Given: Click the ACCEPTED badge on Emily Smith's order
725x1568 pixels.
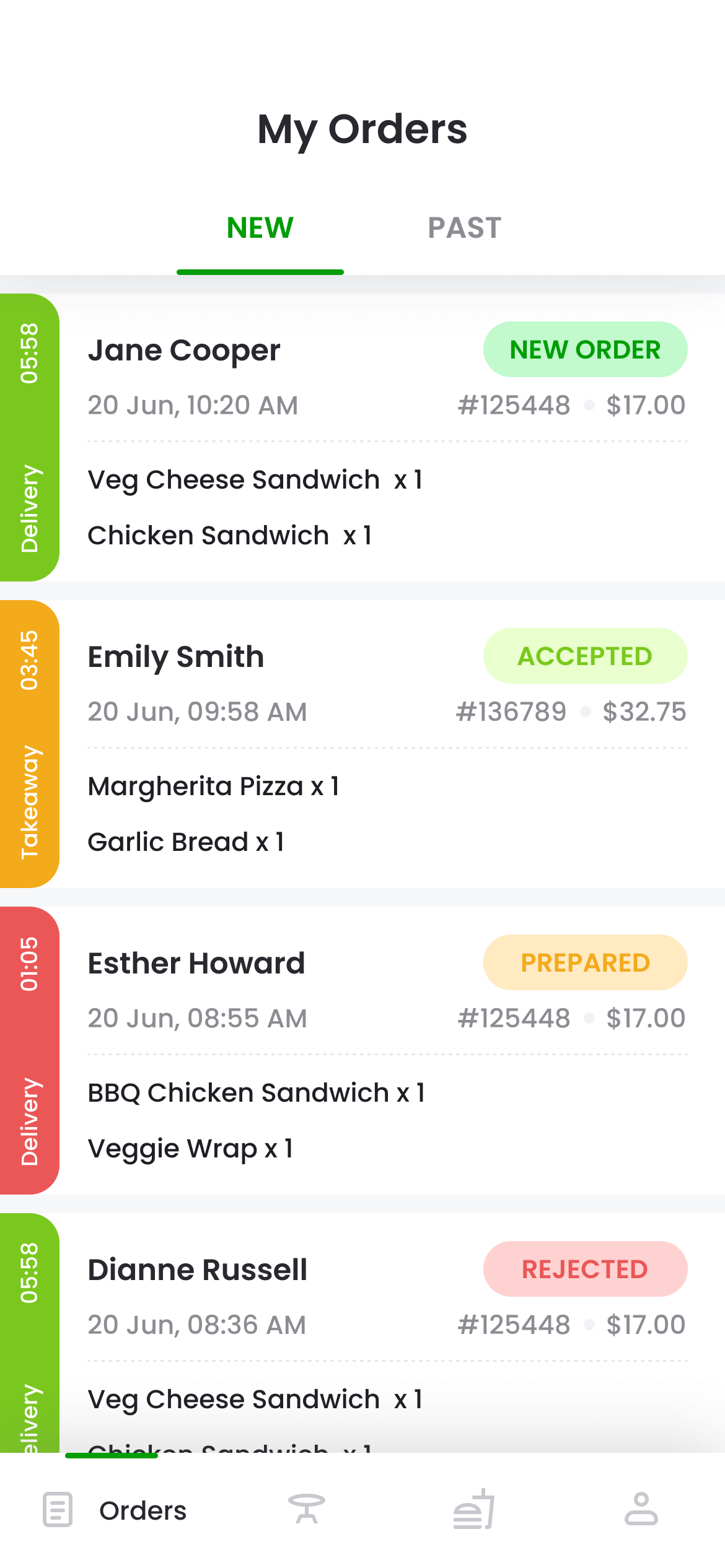Looking at the screenshot, I should coord(585,656).
